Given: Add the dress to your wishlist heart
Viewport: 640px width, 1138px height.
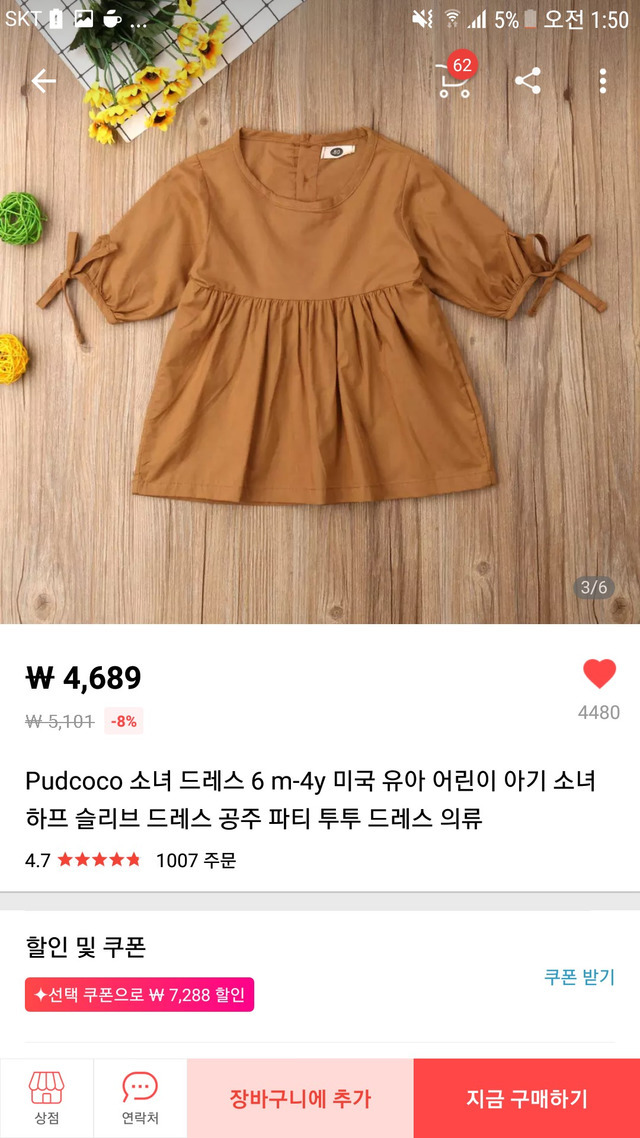Looking at the screenshot, I should 599,675.
